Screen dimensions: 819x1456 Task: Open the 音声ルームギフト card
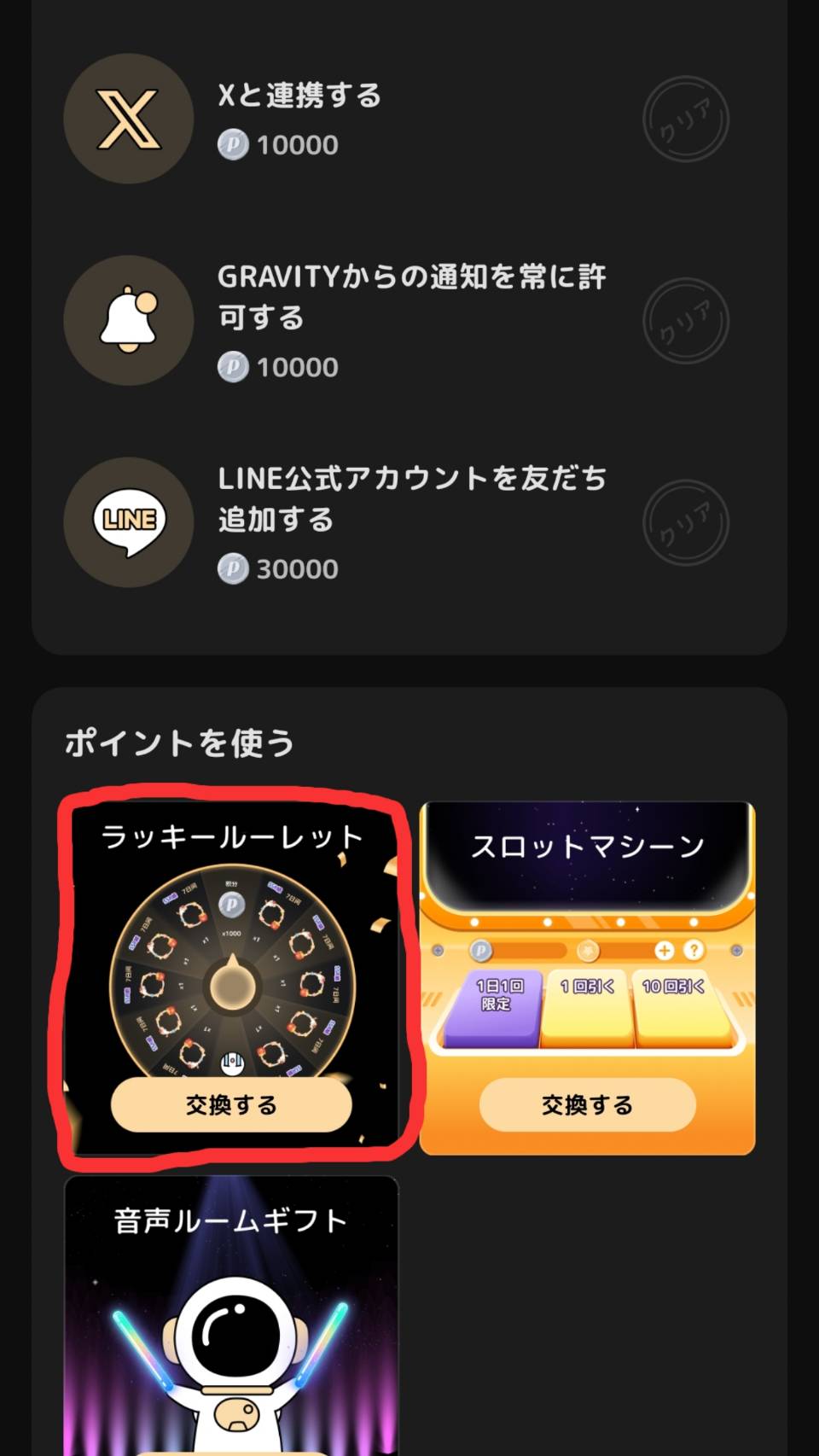(x=231, y=1314)
